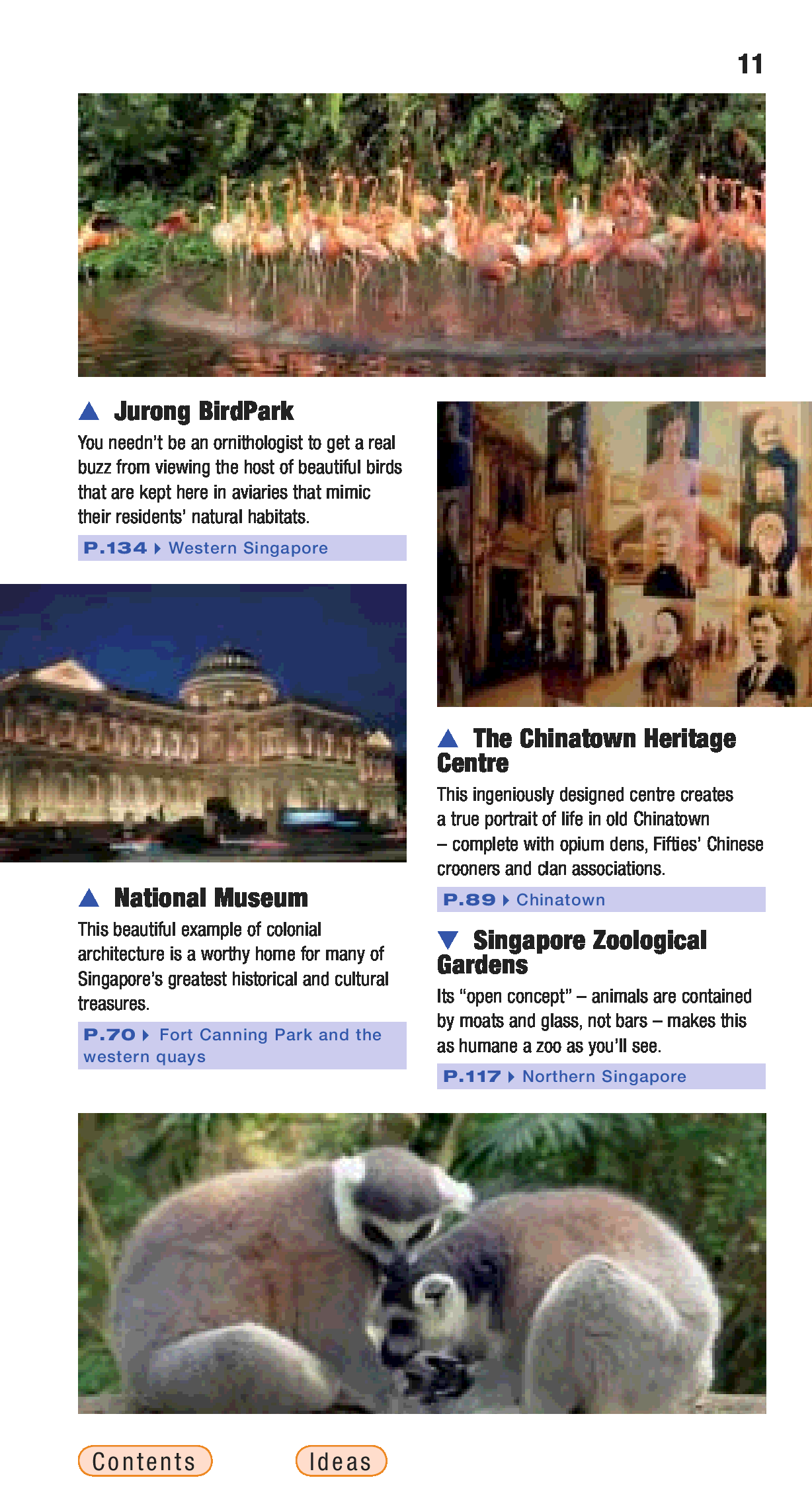Open the Contents button

pyautogui.click(x=145, y=1460)
